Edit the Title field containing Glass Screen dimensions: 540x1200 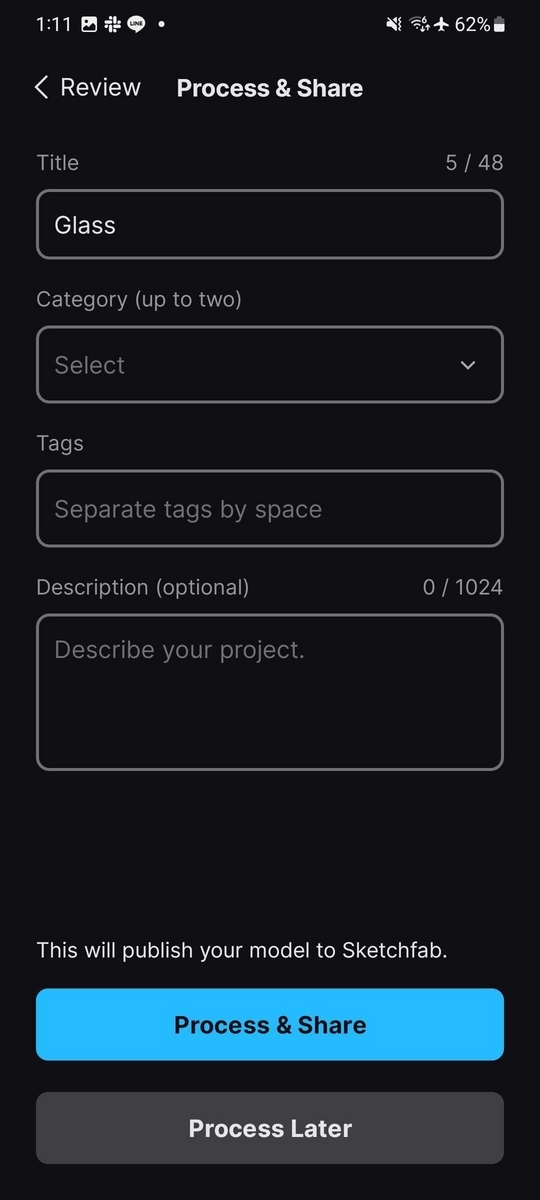click(270, 225)
